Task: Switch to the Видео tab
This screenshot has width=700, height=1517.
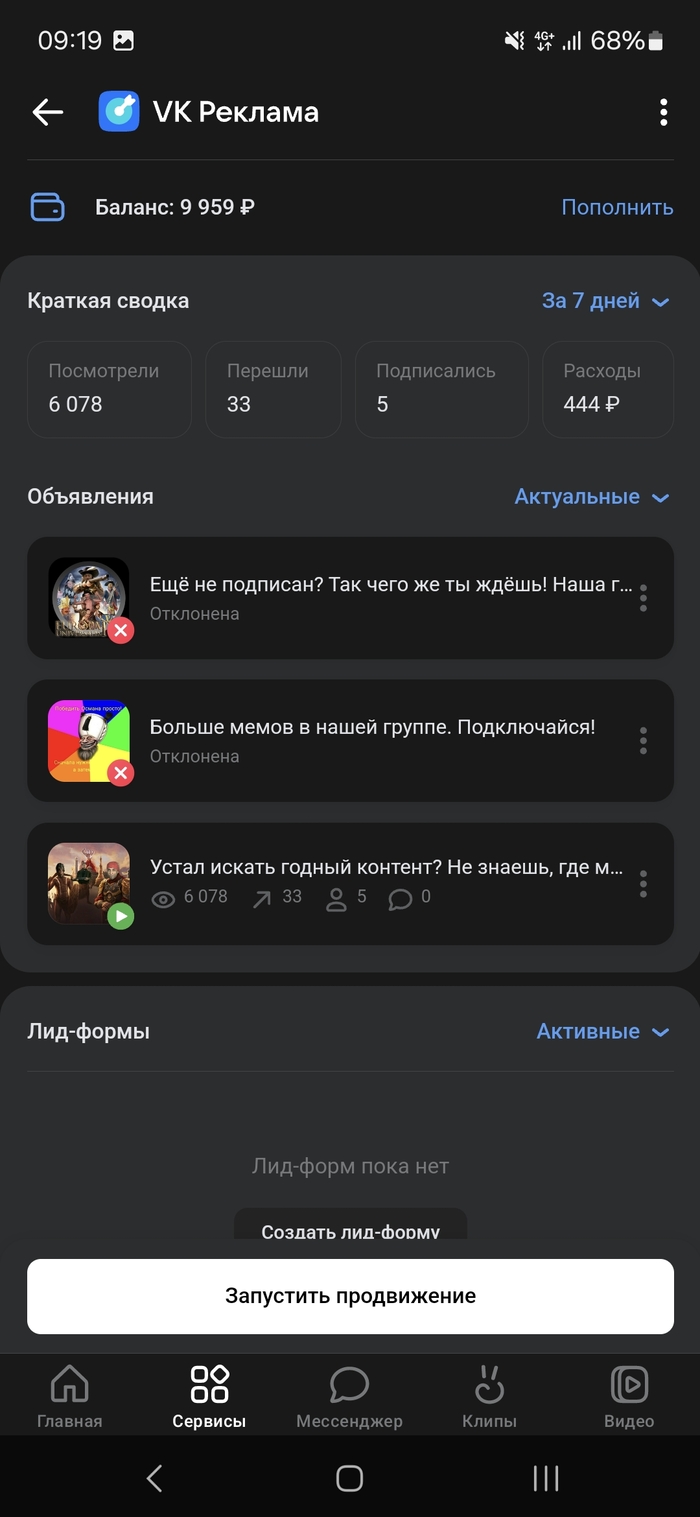Action: pos(629,1397)
